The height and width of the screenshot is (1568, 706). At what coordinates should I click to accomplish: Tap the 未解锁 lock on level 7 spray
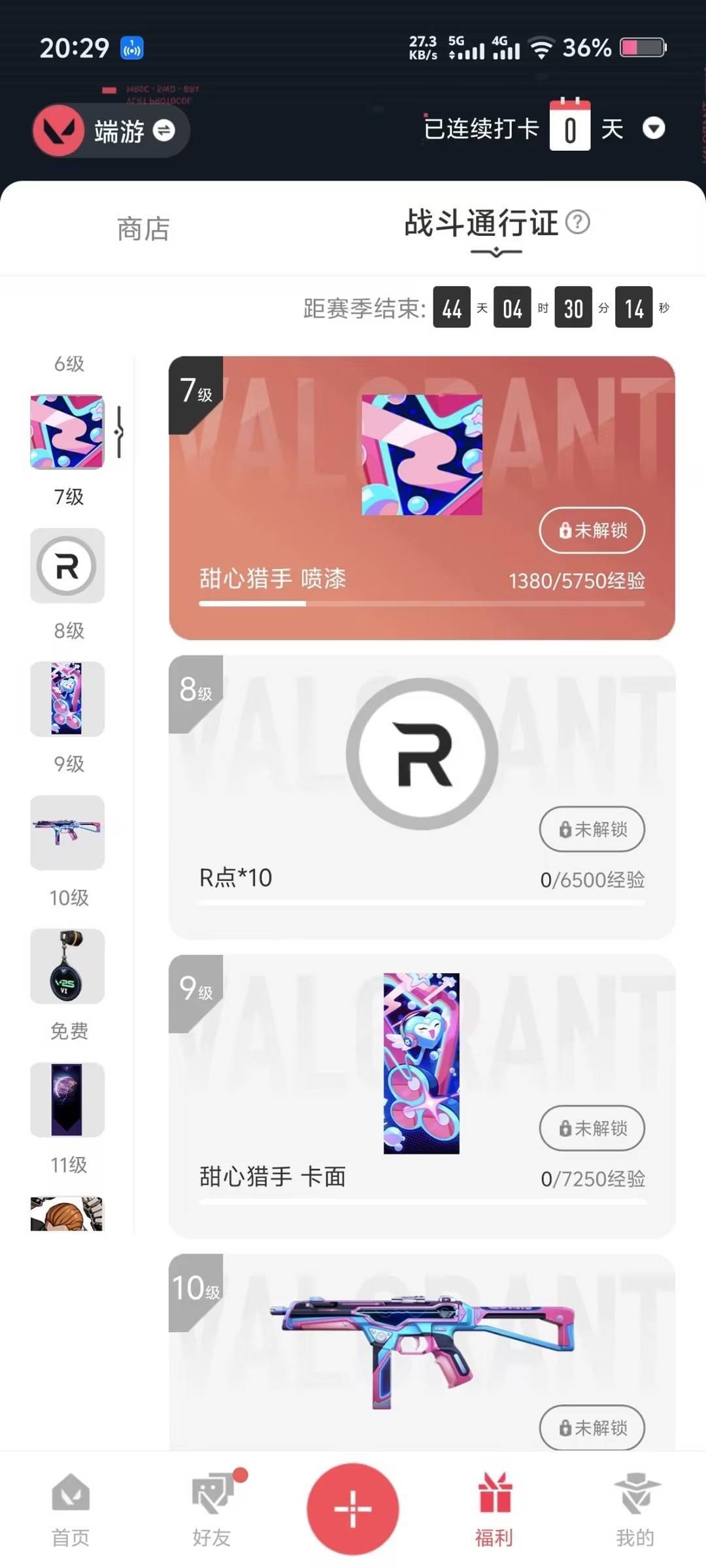click(592, 531)
